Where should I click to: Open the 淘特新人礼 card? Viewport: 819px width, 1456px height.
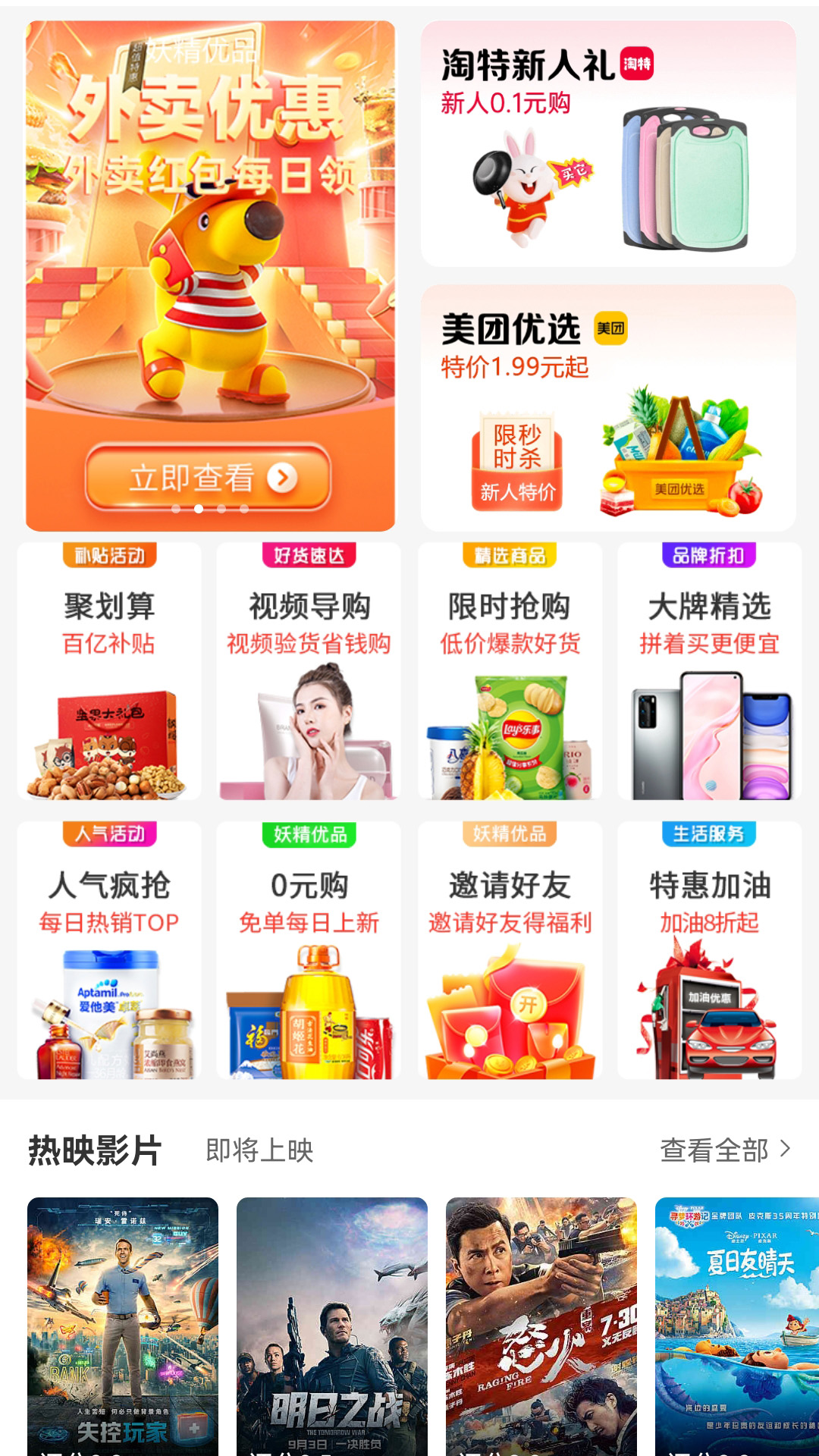[x=608, y=144]
